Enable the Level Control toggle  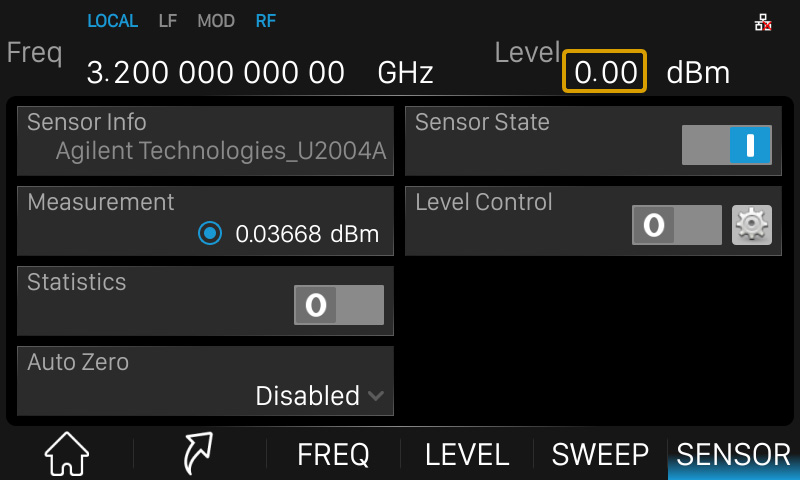[676, 225]
